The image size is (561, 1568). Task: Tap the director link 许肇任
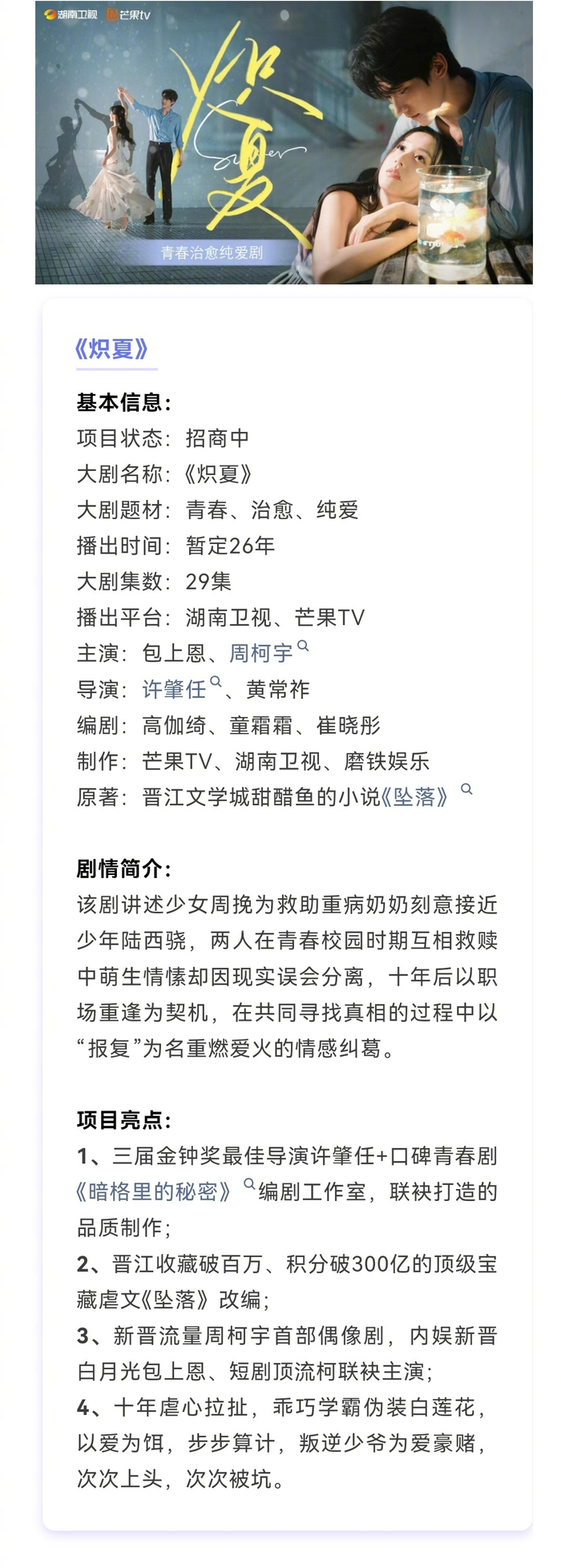174,690
